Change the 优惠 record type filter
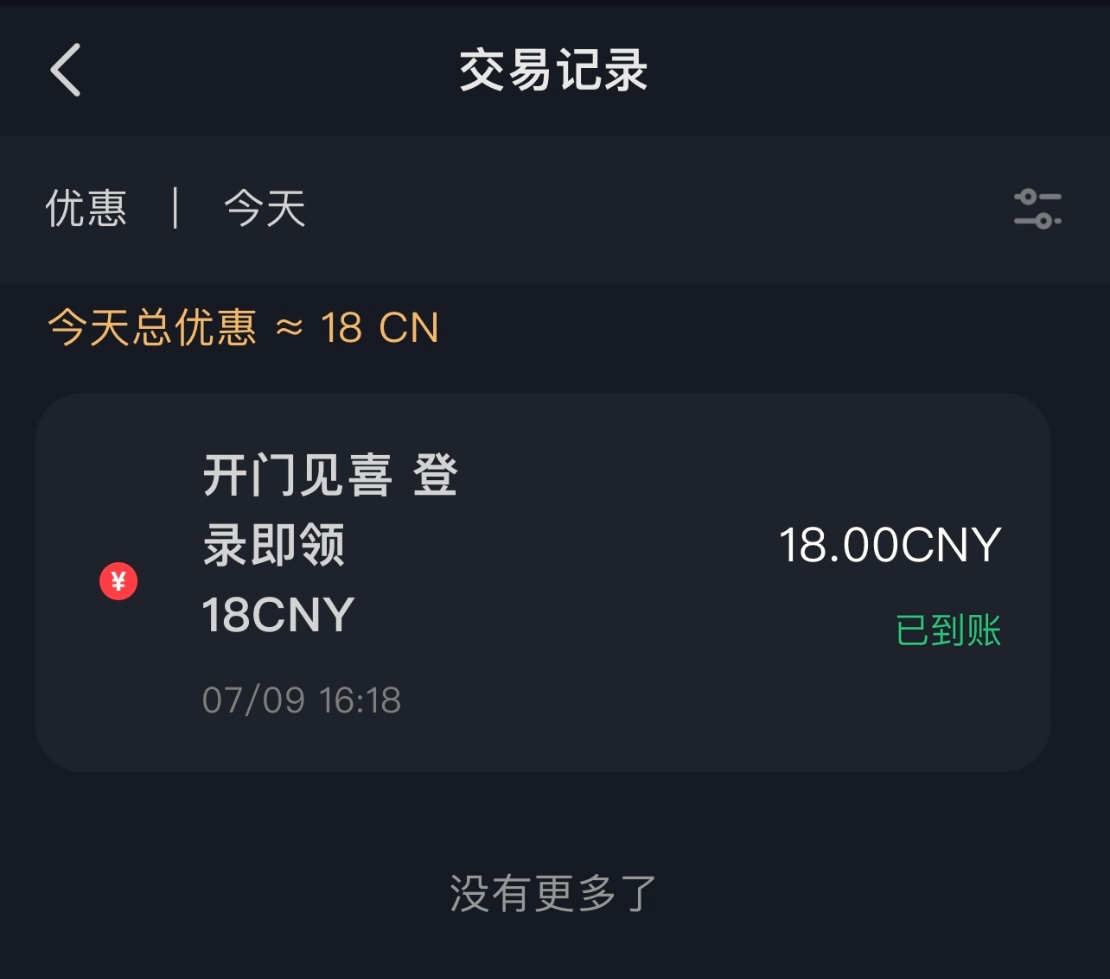Image resolution: width=1110 pixels, height=979 pixels. (86, 209)
